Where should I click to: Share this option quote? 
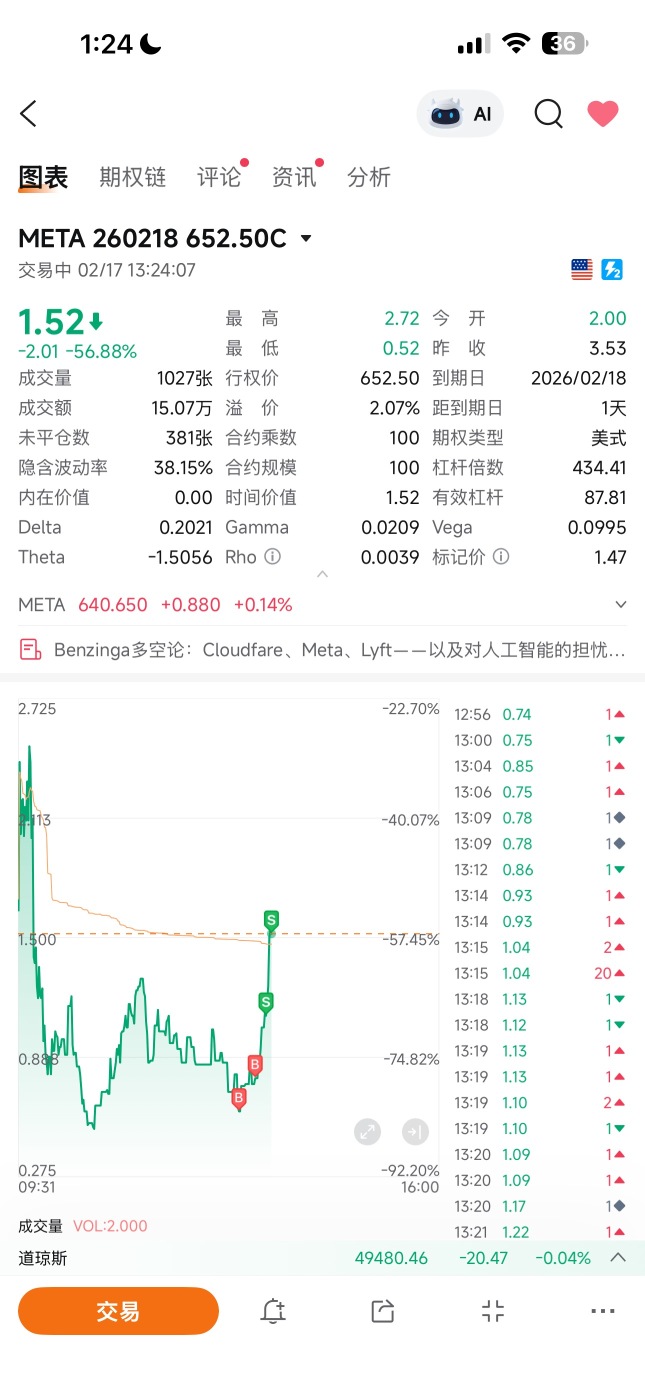point(382,1312)
